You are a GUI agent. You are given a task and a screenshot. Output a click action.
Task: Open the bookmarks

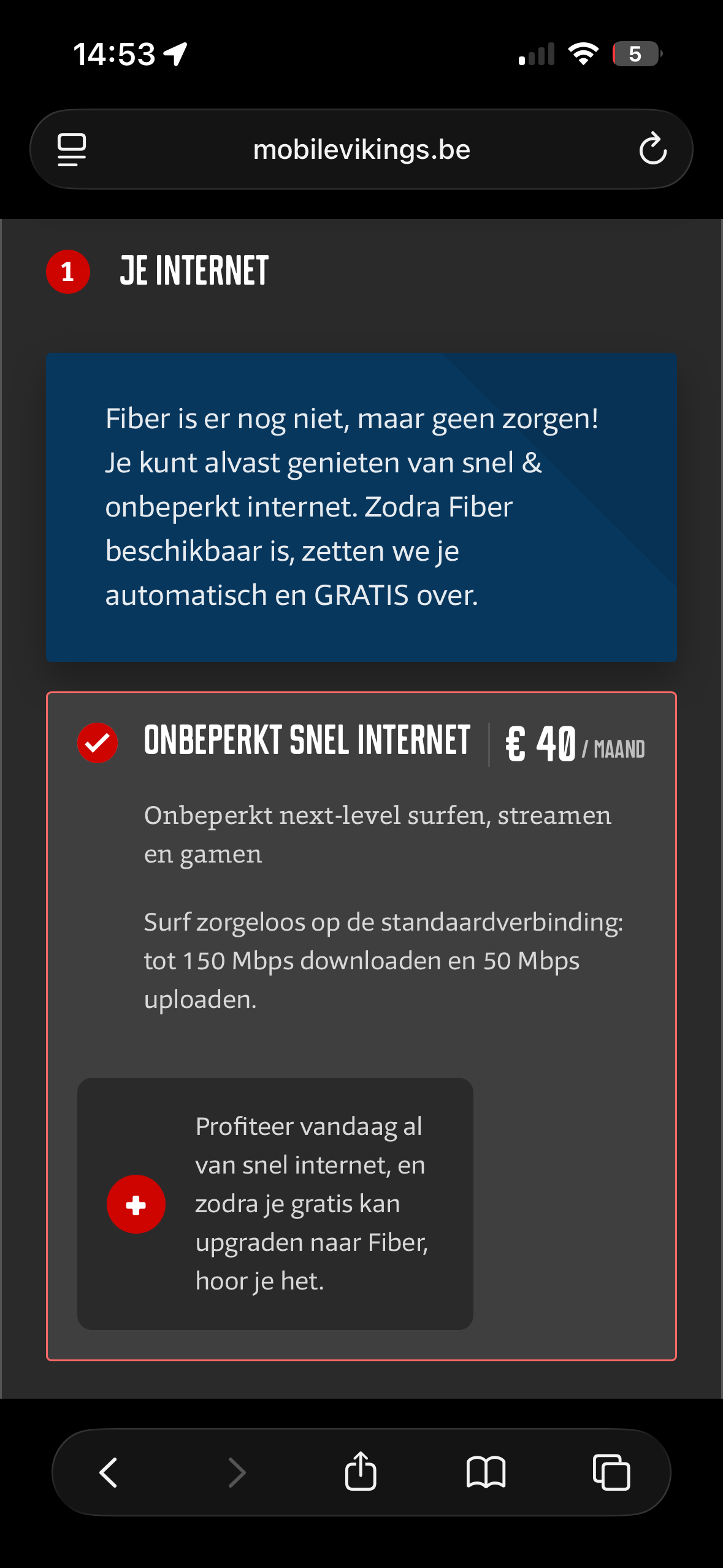[486, 1472]
